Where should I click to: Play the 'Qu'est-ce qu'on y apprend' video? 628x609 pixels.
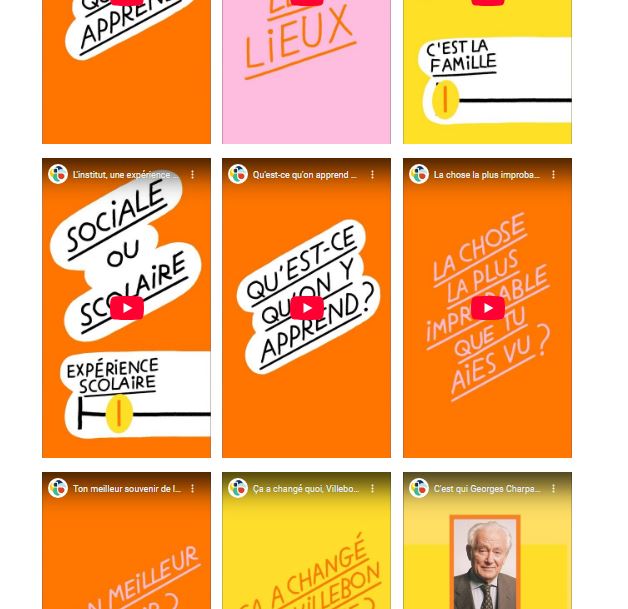306,308
